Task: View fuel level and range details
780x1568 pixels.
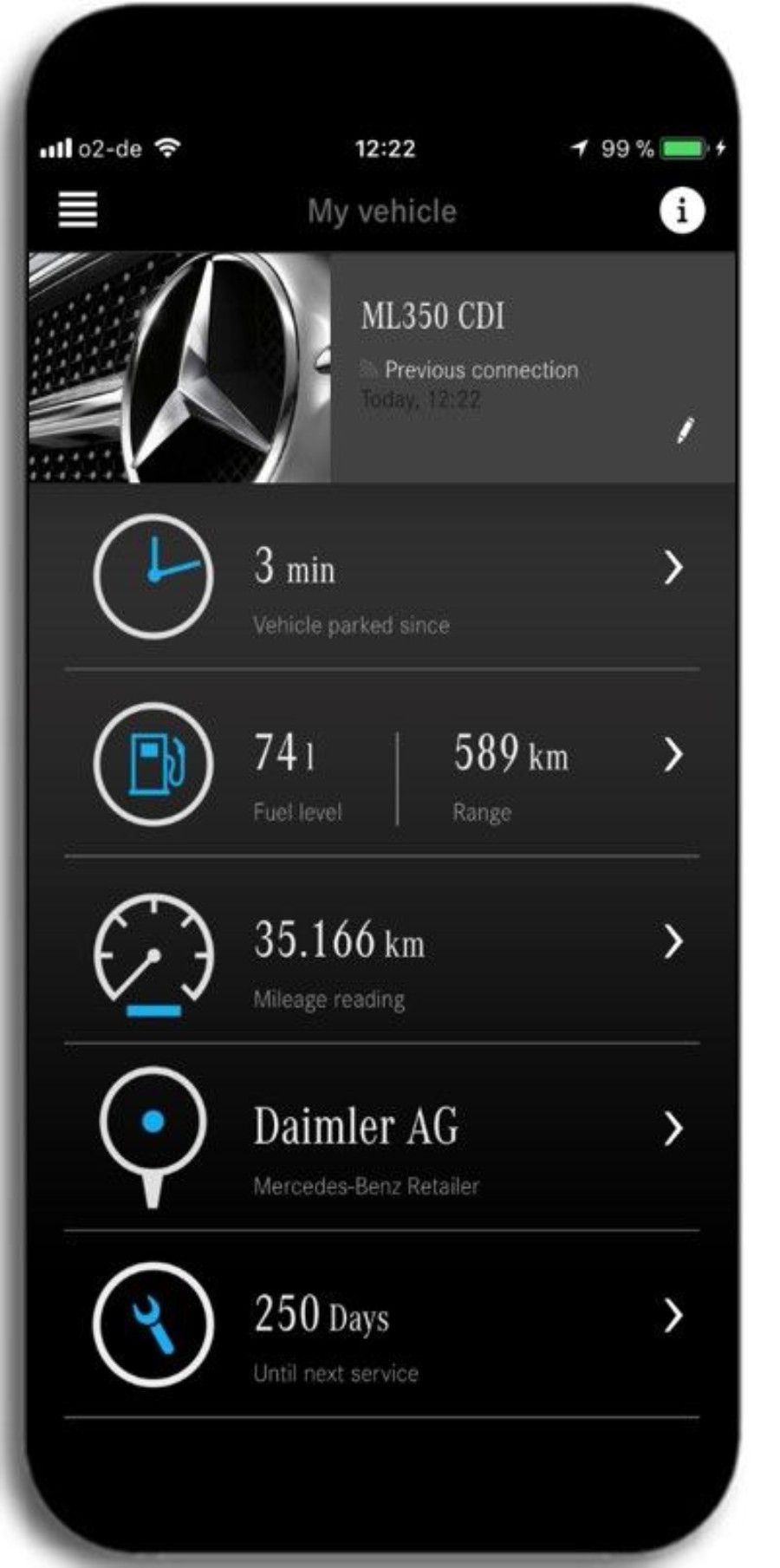Action: (381, 764)
